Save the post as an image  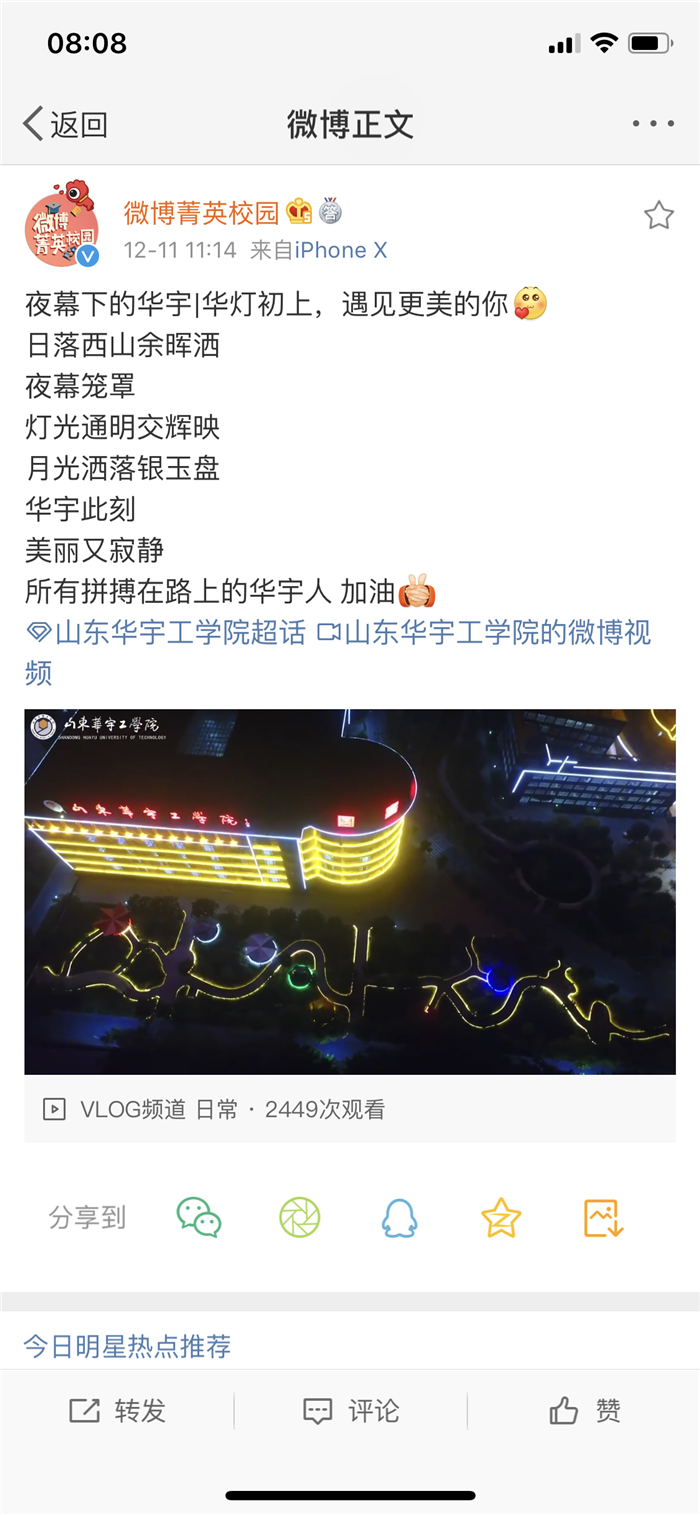click(603, 1218)
